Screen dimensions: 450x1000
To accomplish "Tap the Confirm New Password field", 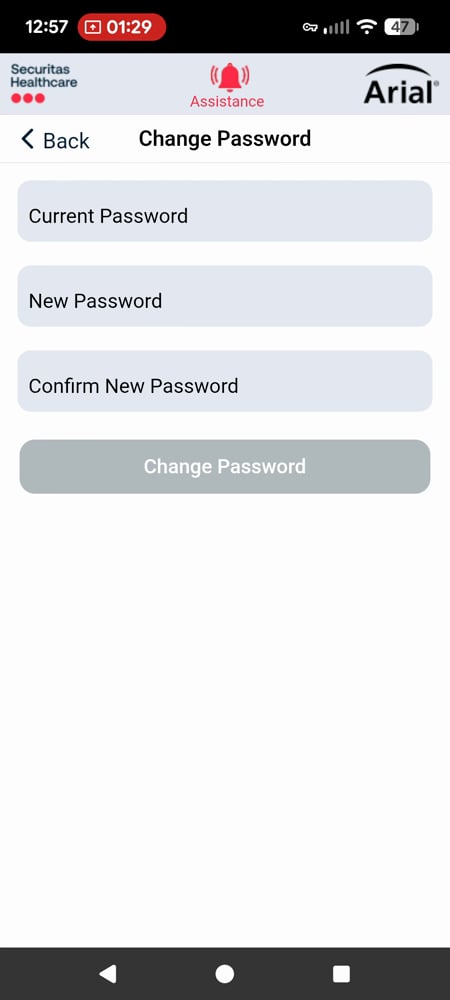I will [225, 381].
